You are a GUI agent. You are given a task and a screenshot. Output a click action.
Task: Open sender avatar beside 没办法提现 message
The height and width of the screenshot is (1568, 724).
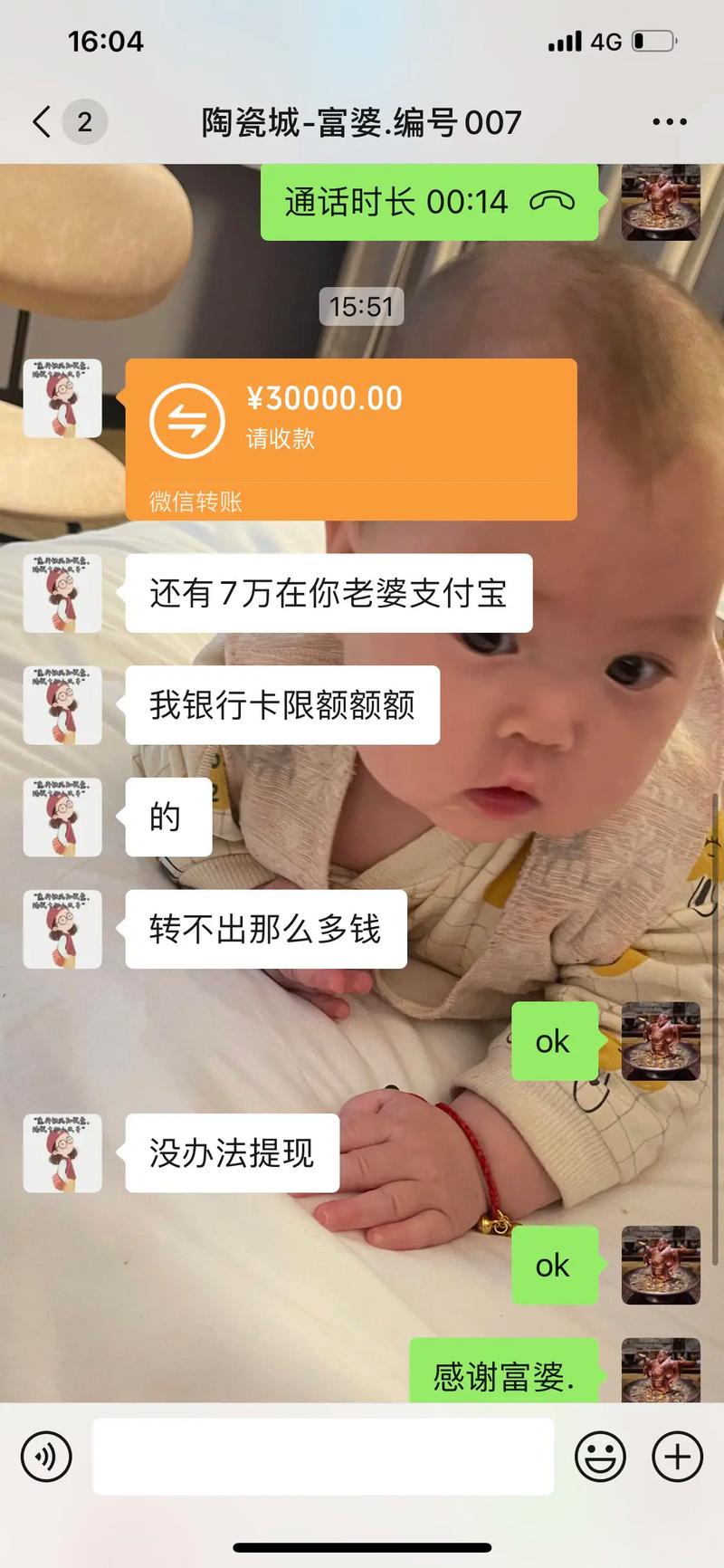click(x=62, y=1152)
